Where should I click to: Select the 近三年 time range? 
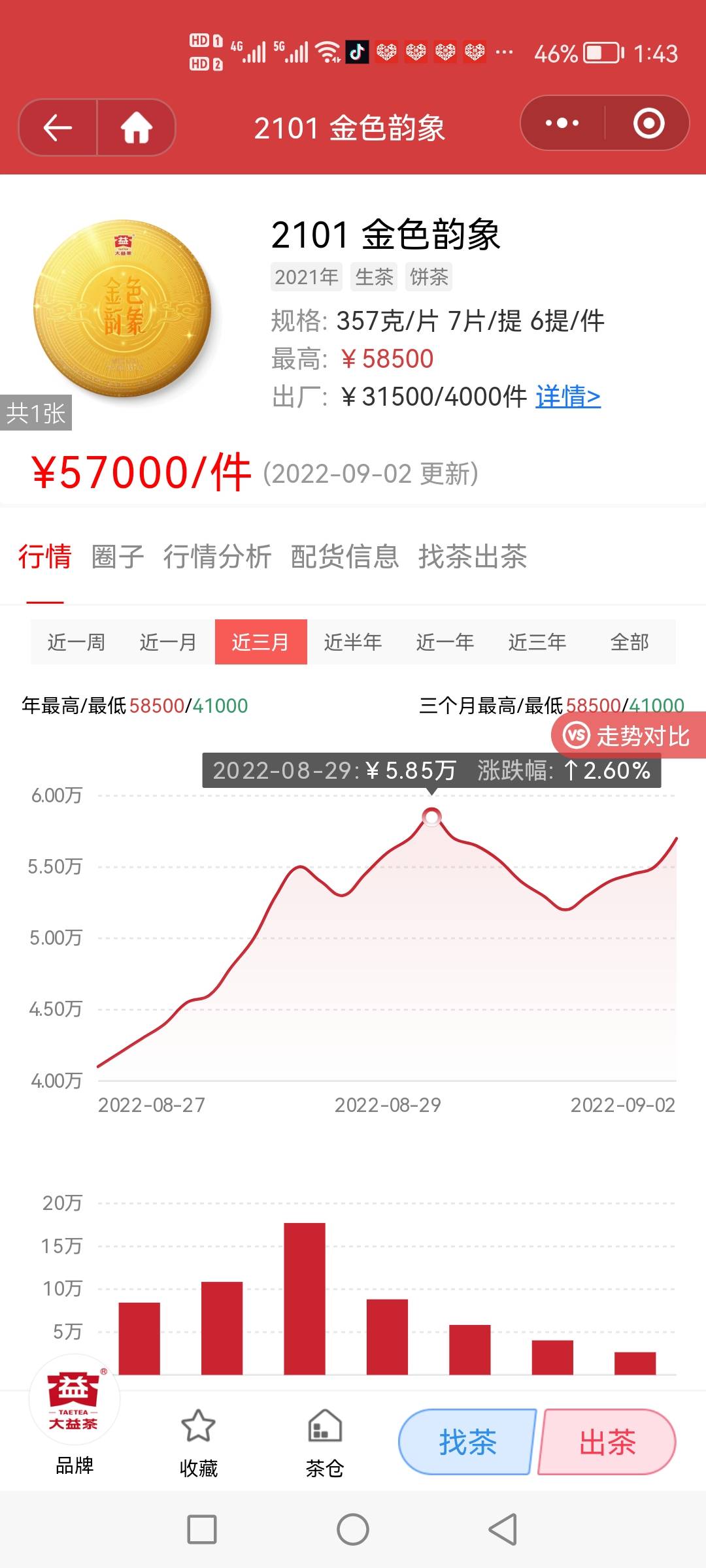coord(537,642)
